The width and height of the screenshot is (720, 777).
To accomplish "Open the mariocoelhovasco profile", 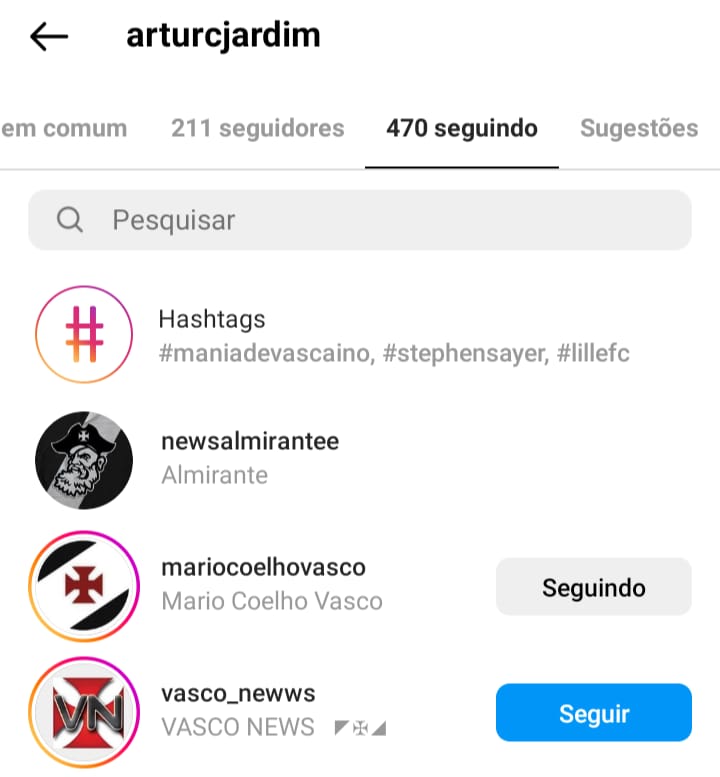I will tap(263, 584).
